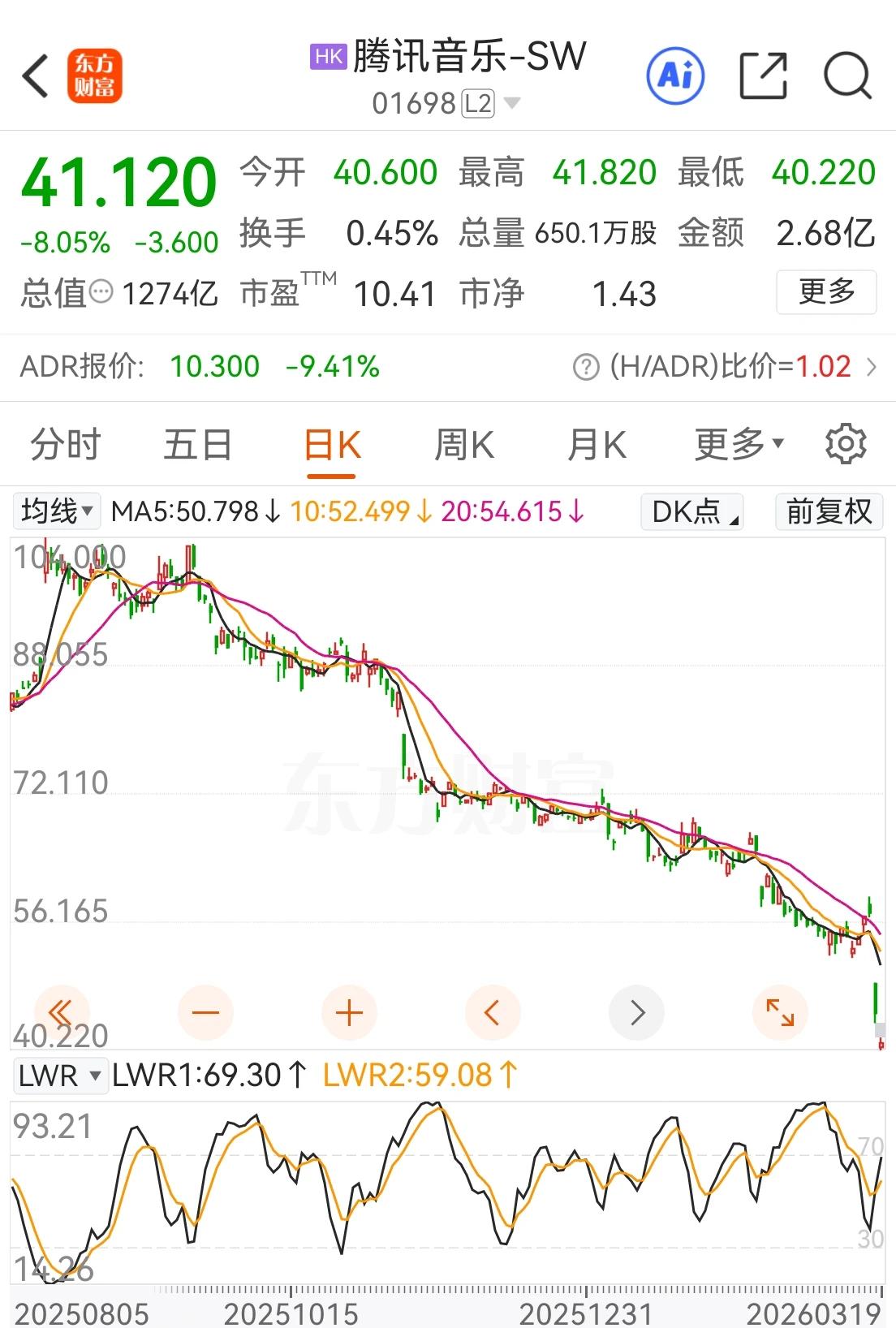The width and height of the screenshot is (896, 1328).
Task: Expand the 更多 chart period dropdown
Action: pyautogui.click(x=735, y=443)
